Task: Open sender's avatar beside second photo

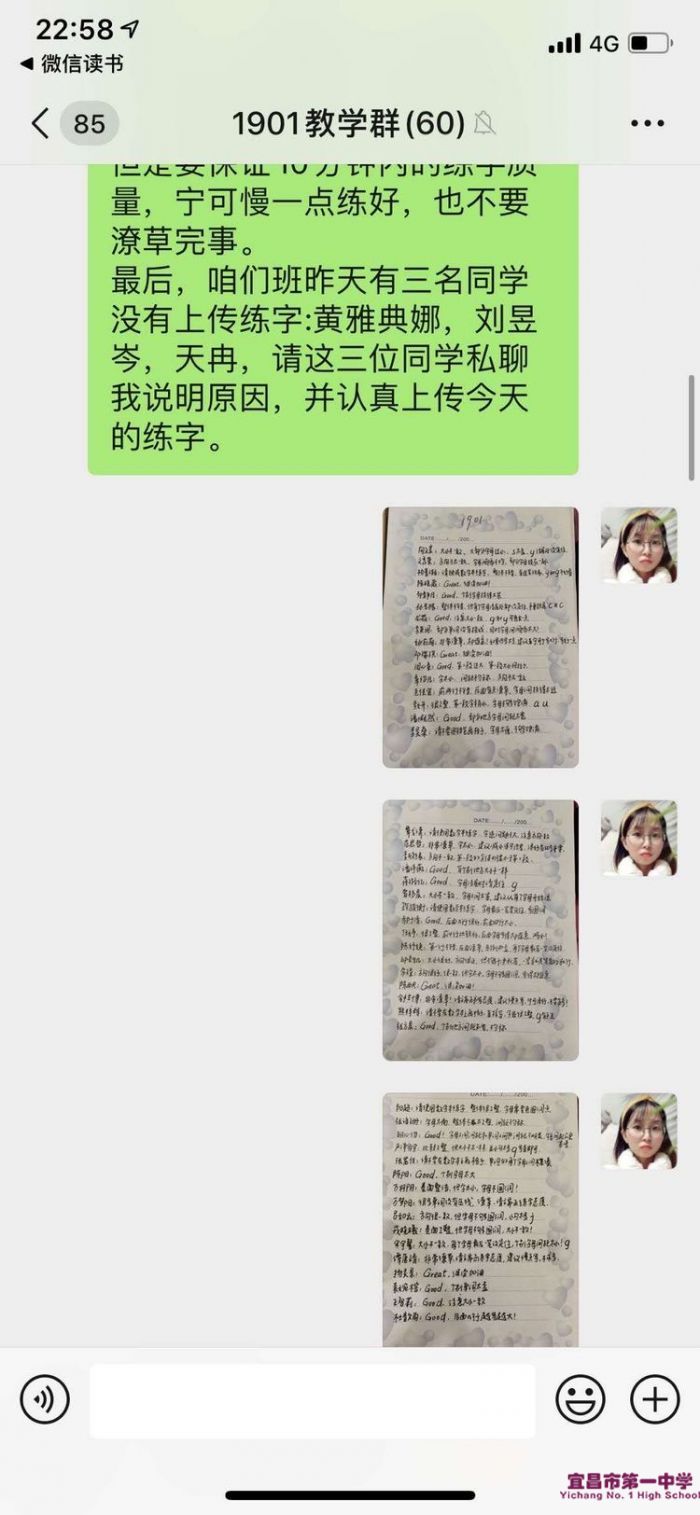Action: click(638, 838)
